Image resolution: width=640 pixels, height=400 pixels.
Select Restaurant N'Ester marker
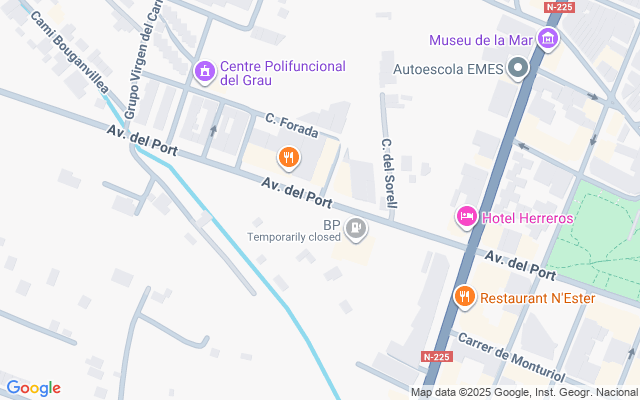[x=464, y=296]
